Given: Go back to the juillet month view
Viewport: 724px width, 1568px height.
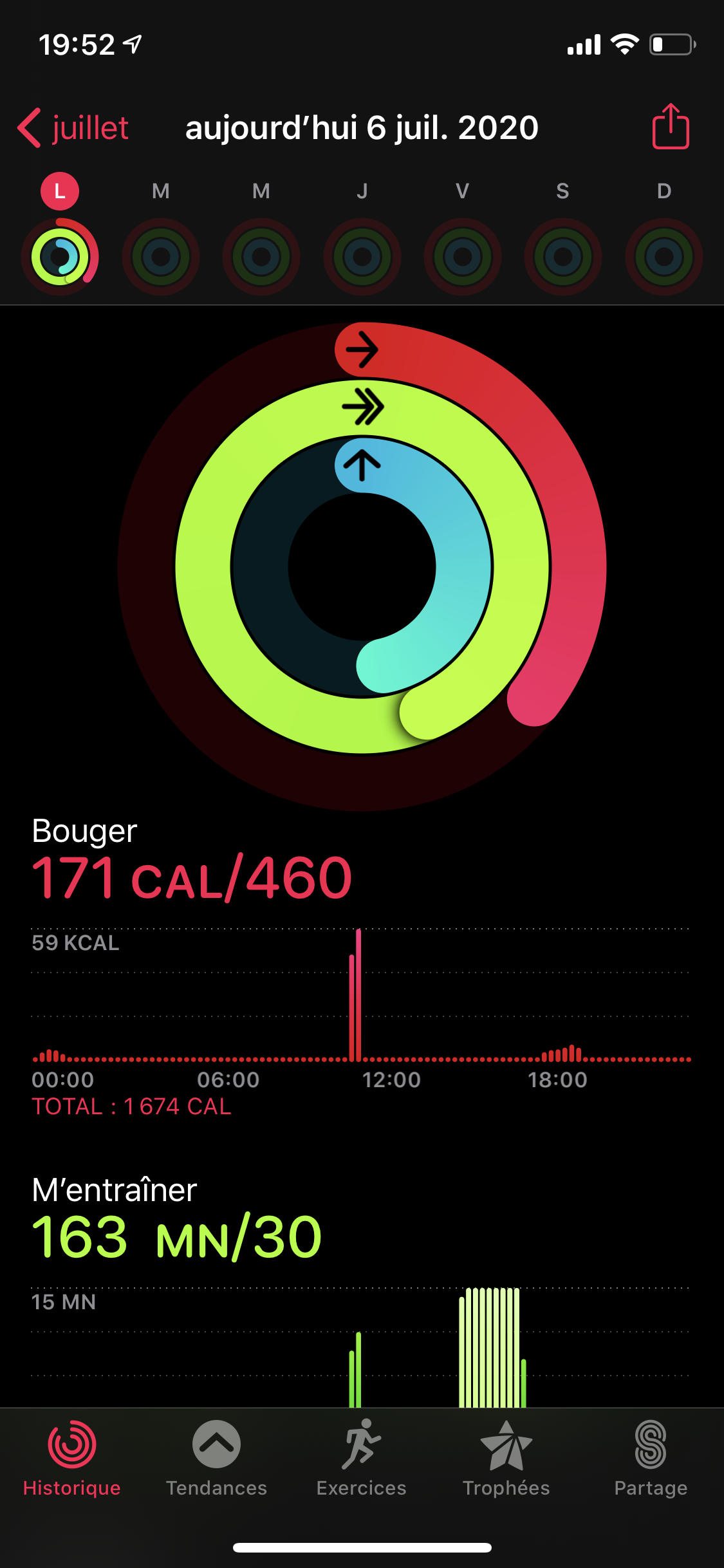Looking at the screenshot, I should 73,127.
